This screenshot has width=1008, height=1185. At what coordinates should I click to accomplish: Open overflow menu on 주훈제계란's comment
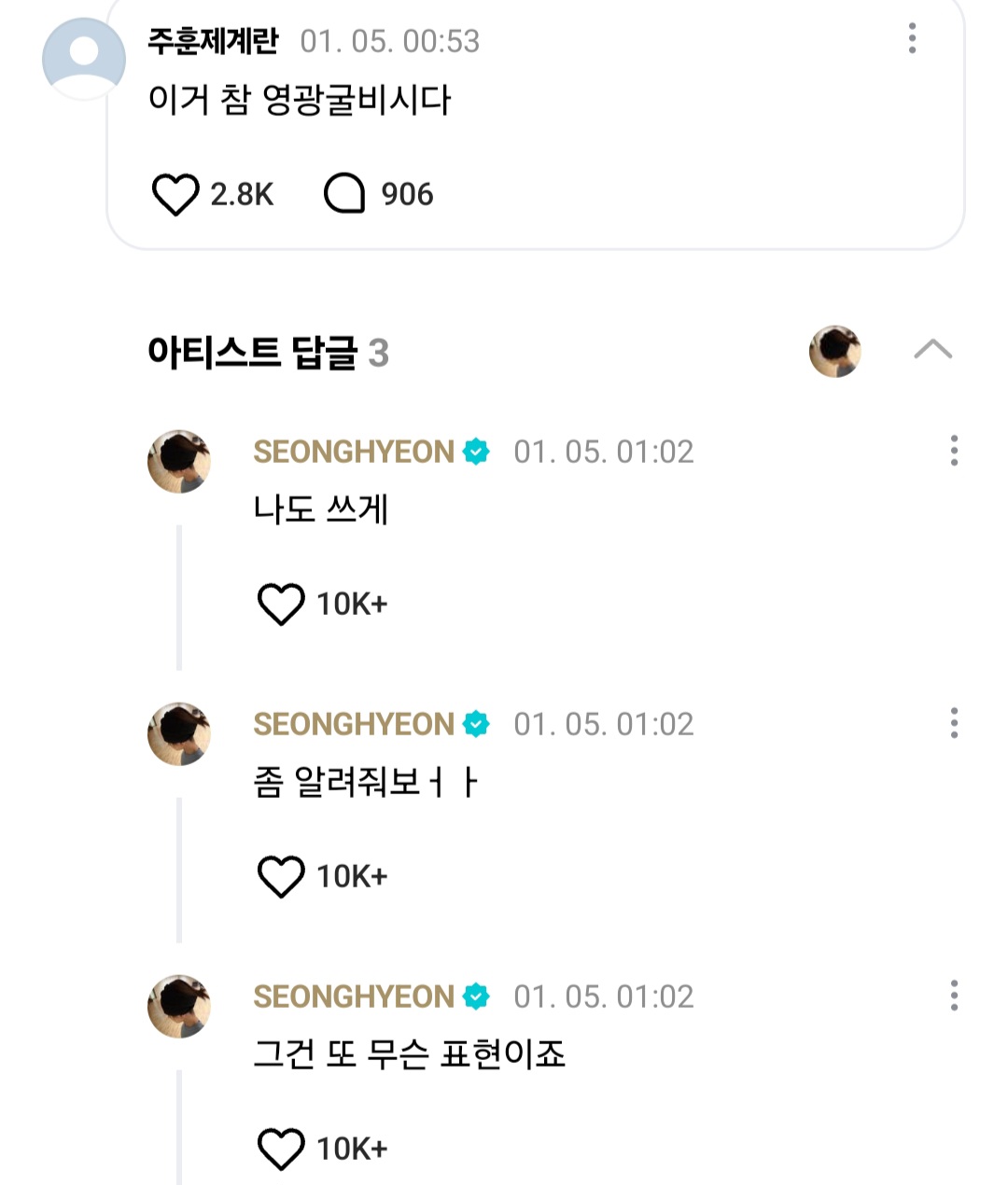click(x=912, y=38)
